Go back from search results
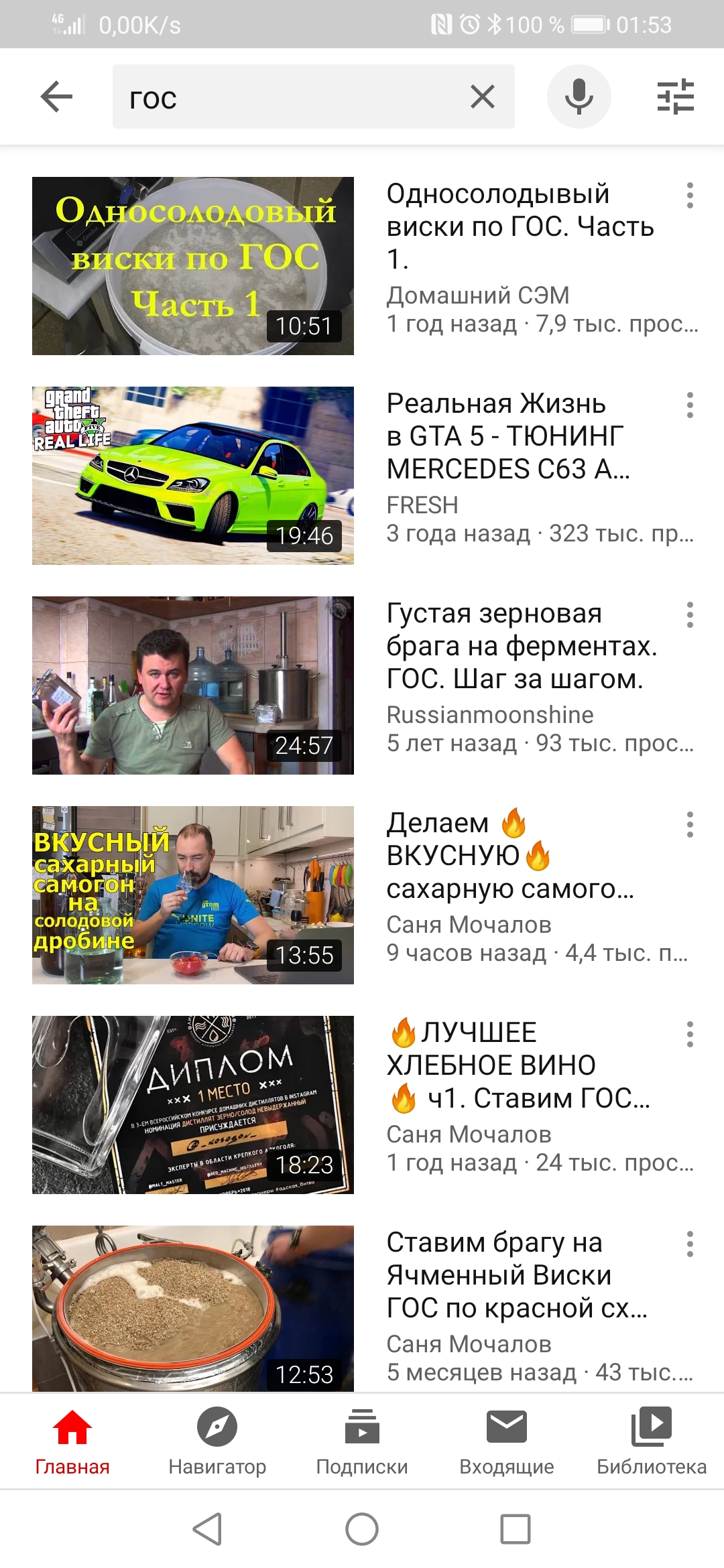The width and height of the screenshot is (724, 1568). point(56,97)
